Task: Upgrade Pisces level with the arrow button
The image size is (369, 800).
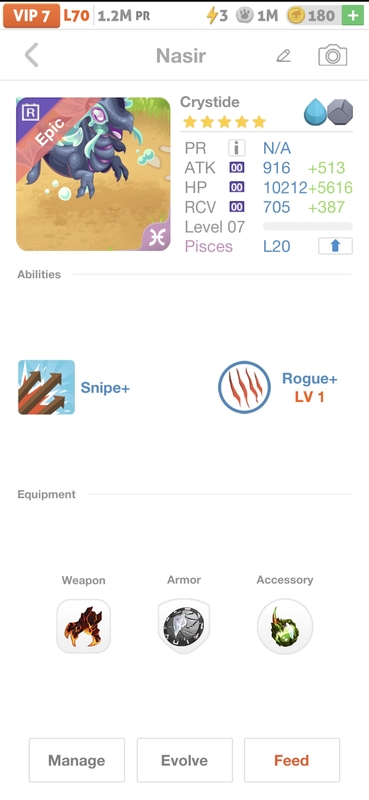Action: [x=335, y=246]
